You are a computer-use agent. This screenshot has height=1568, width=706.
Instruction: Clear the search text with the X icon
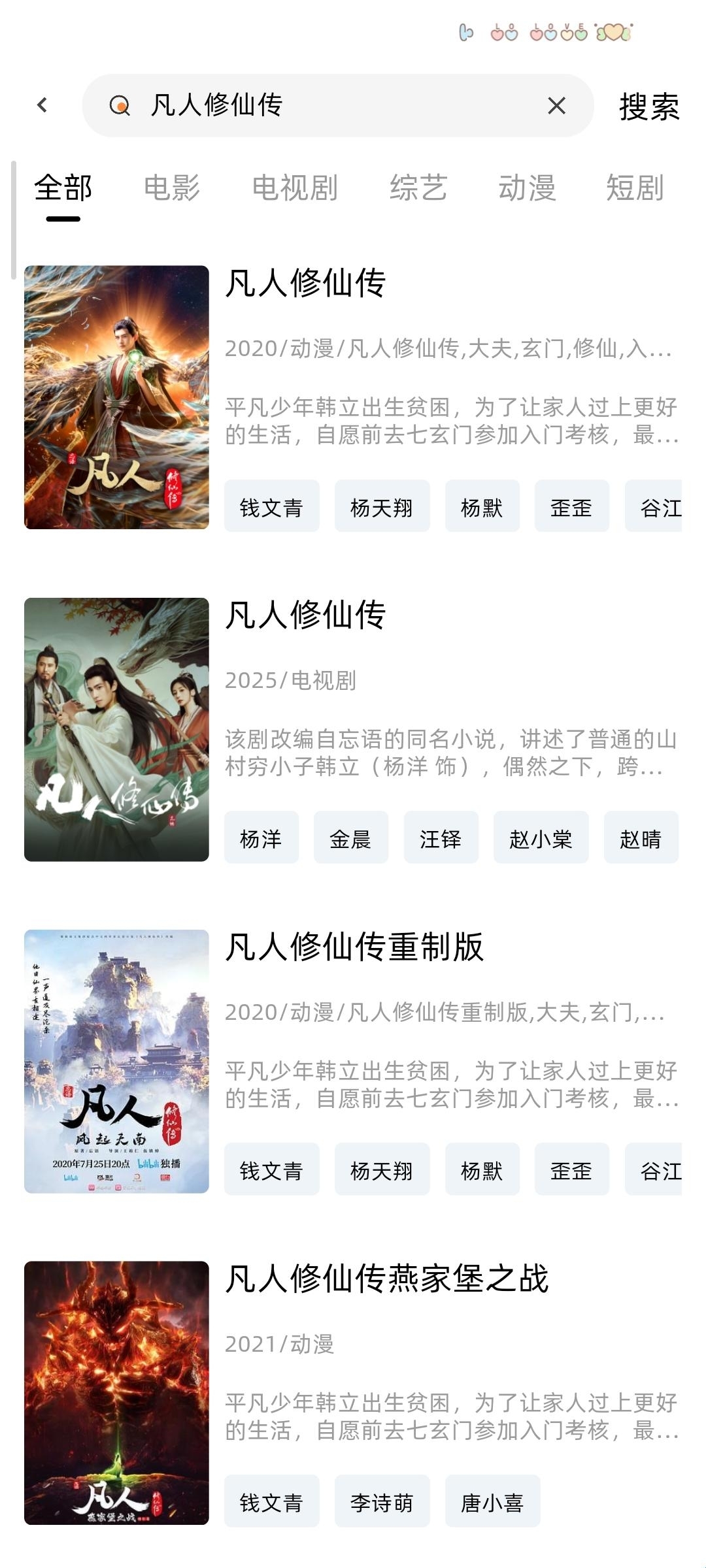click(556, 105)
